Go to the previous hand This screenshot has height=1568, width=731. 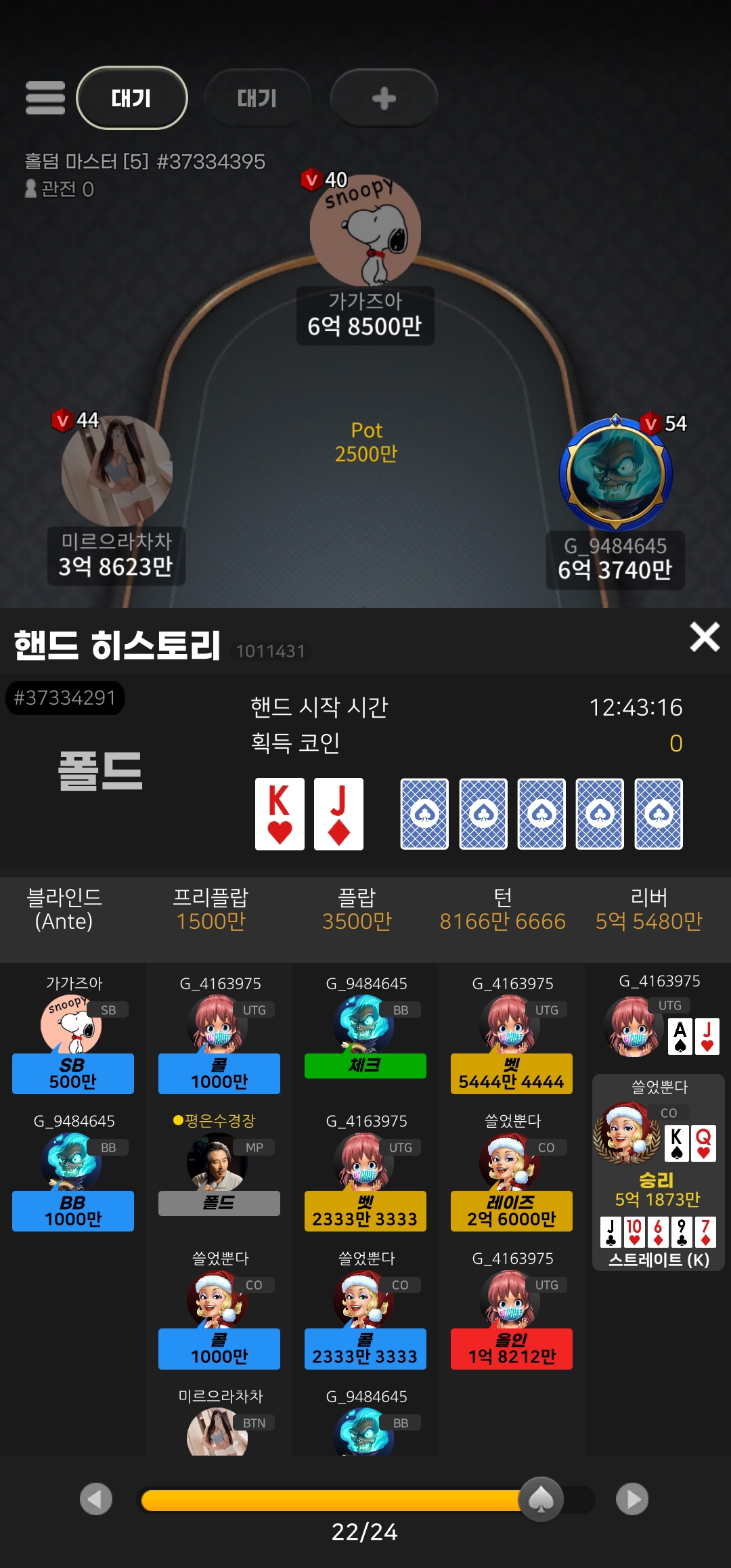96,1499
